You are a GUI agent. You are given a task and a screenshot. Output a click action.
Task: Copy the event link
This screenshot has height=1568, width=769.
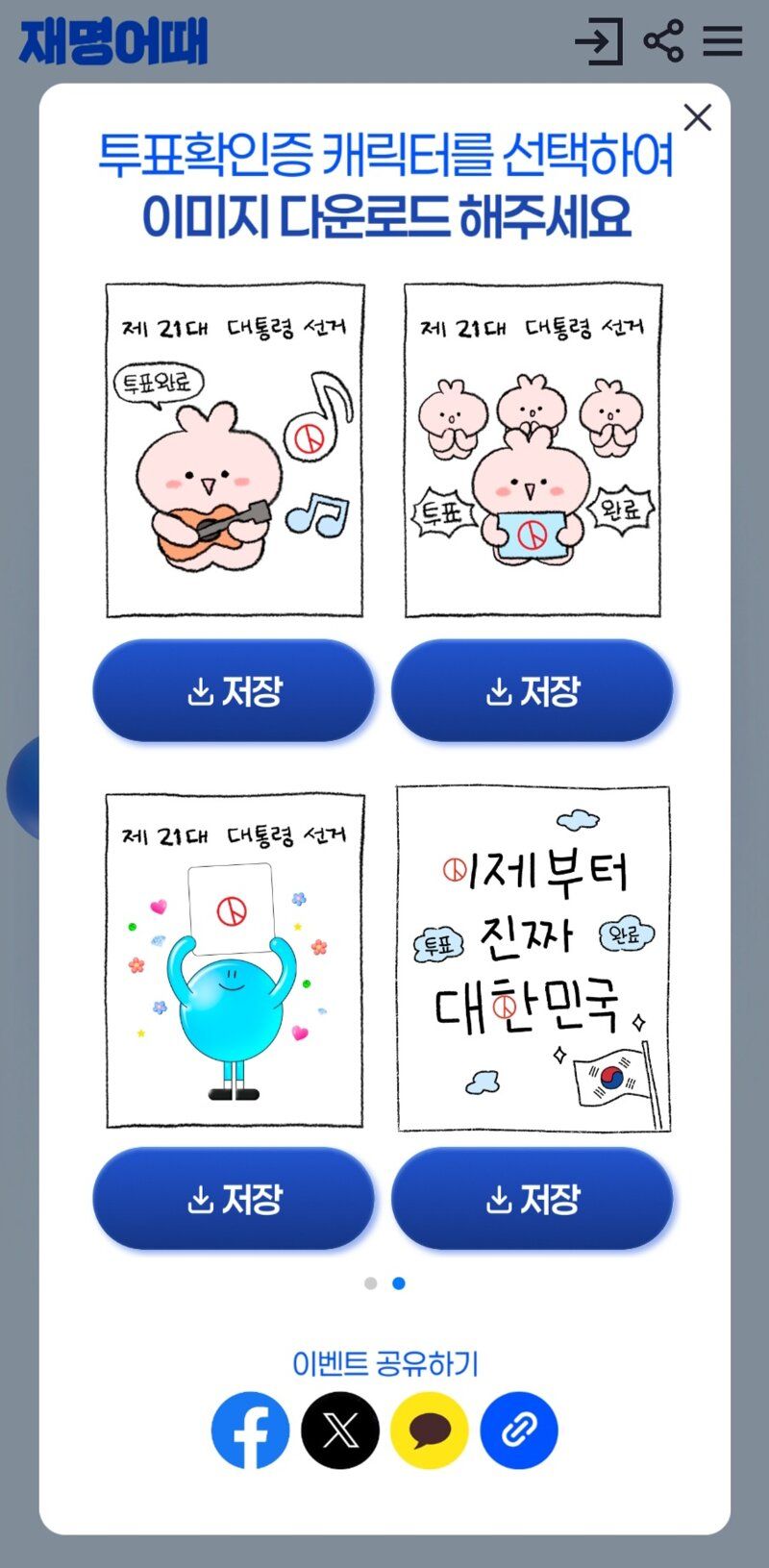[x=519, y=1431]
